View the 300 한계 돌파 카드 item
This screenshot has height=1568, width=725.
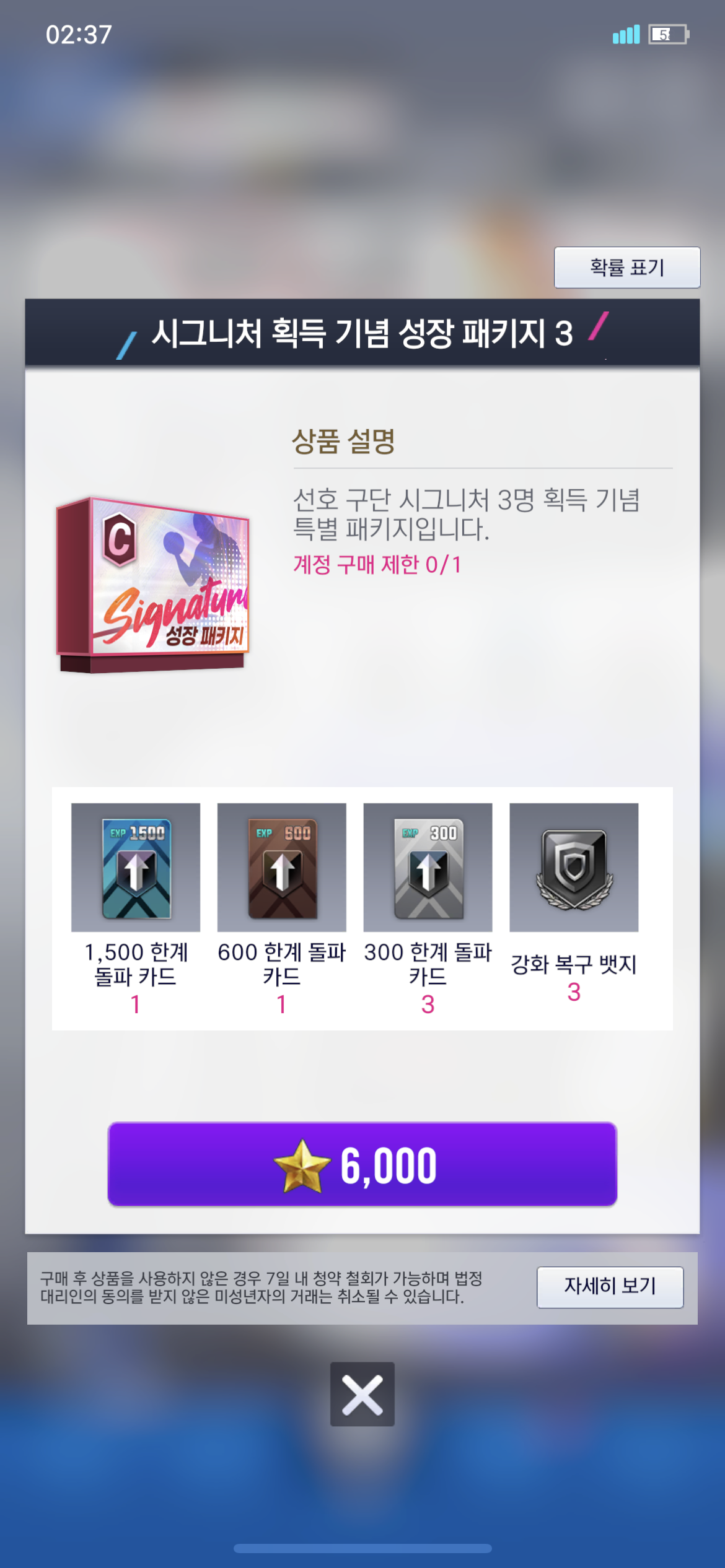point(428,868)
